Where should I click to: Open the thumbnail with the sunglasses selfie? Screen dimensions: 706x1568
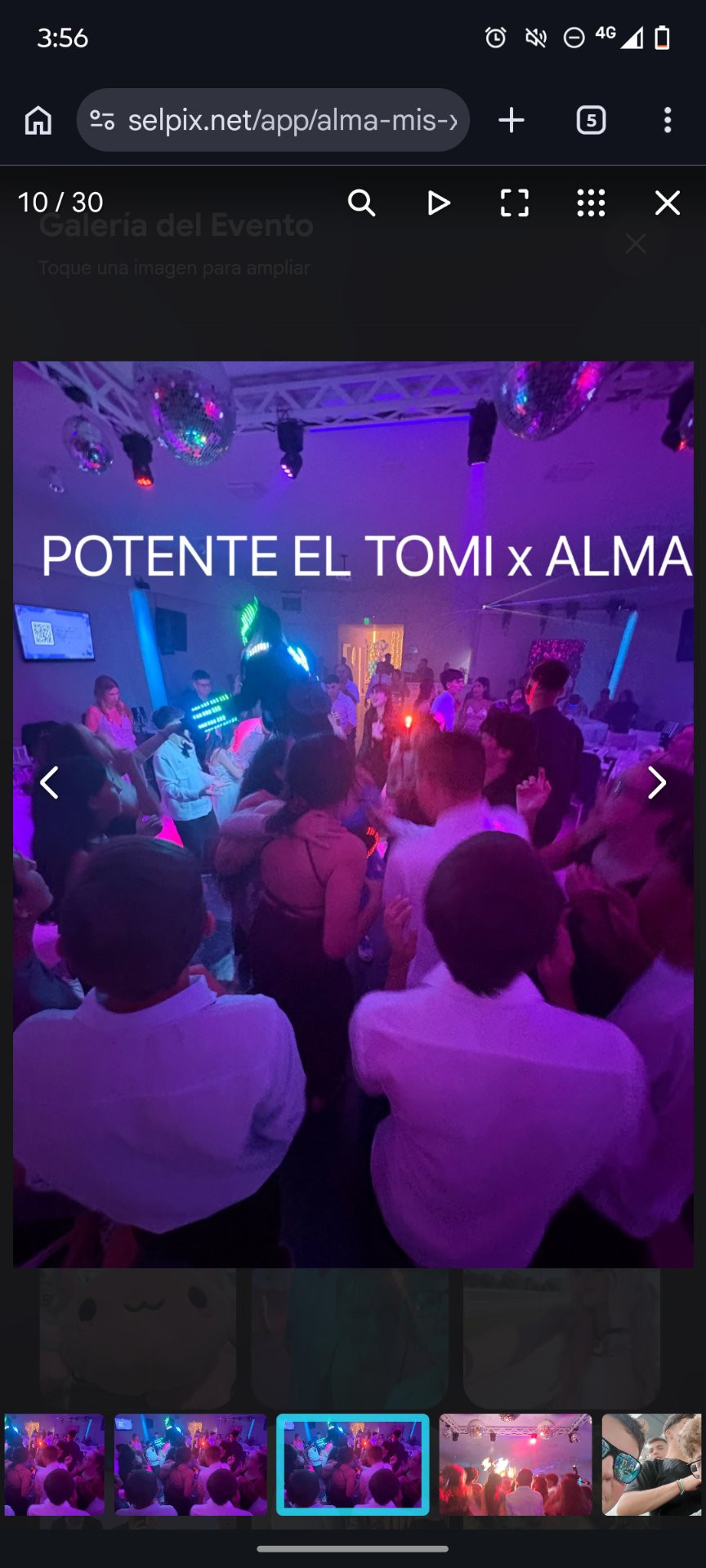click(652, 1464)
